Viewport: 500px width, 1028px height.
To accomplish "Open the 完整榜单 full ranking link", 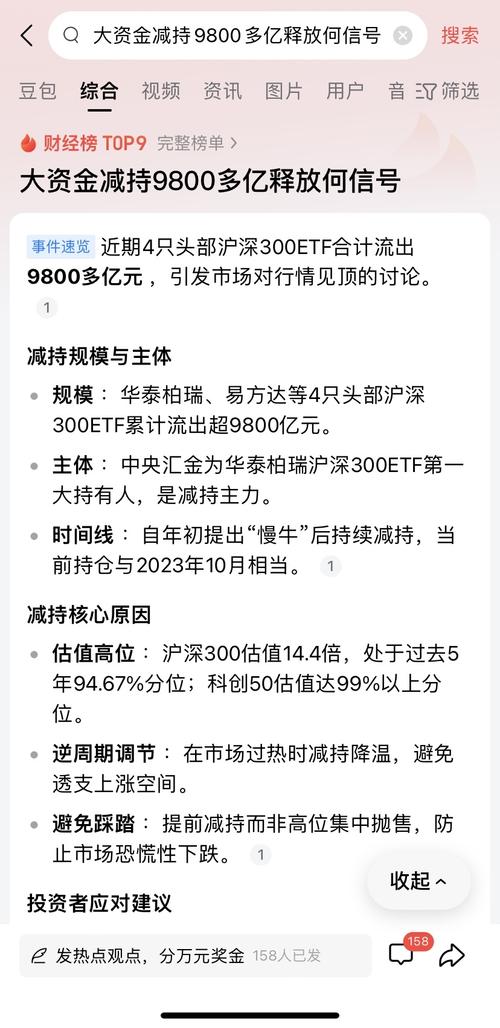I will click(x=197, y=143).
